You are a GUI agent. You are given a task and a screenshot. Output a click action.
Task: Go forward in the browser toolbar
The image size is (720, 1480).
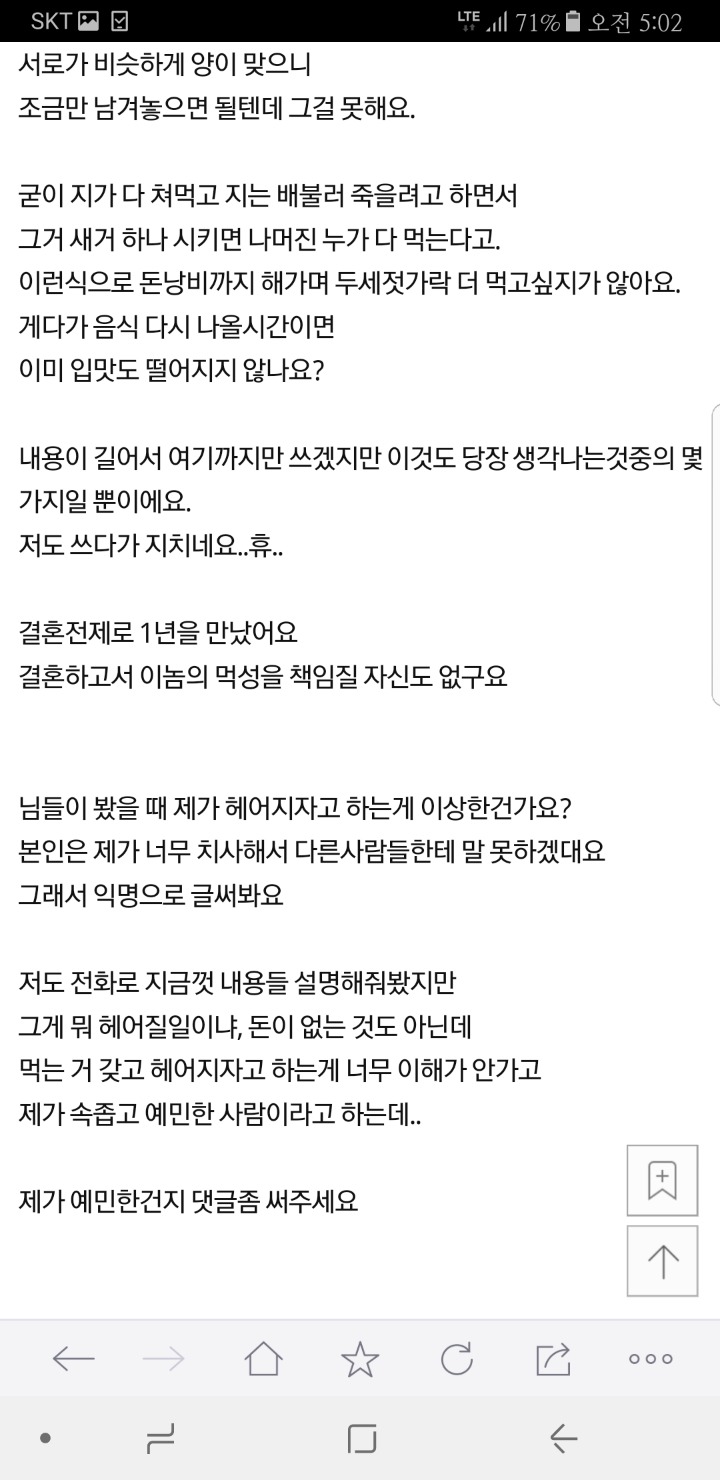[165, 1358]
